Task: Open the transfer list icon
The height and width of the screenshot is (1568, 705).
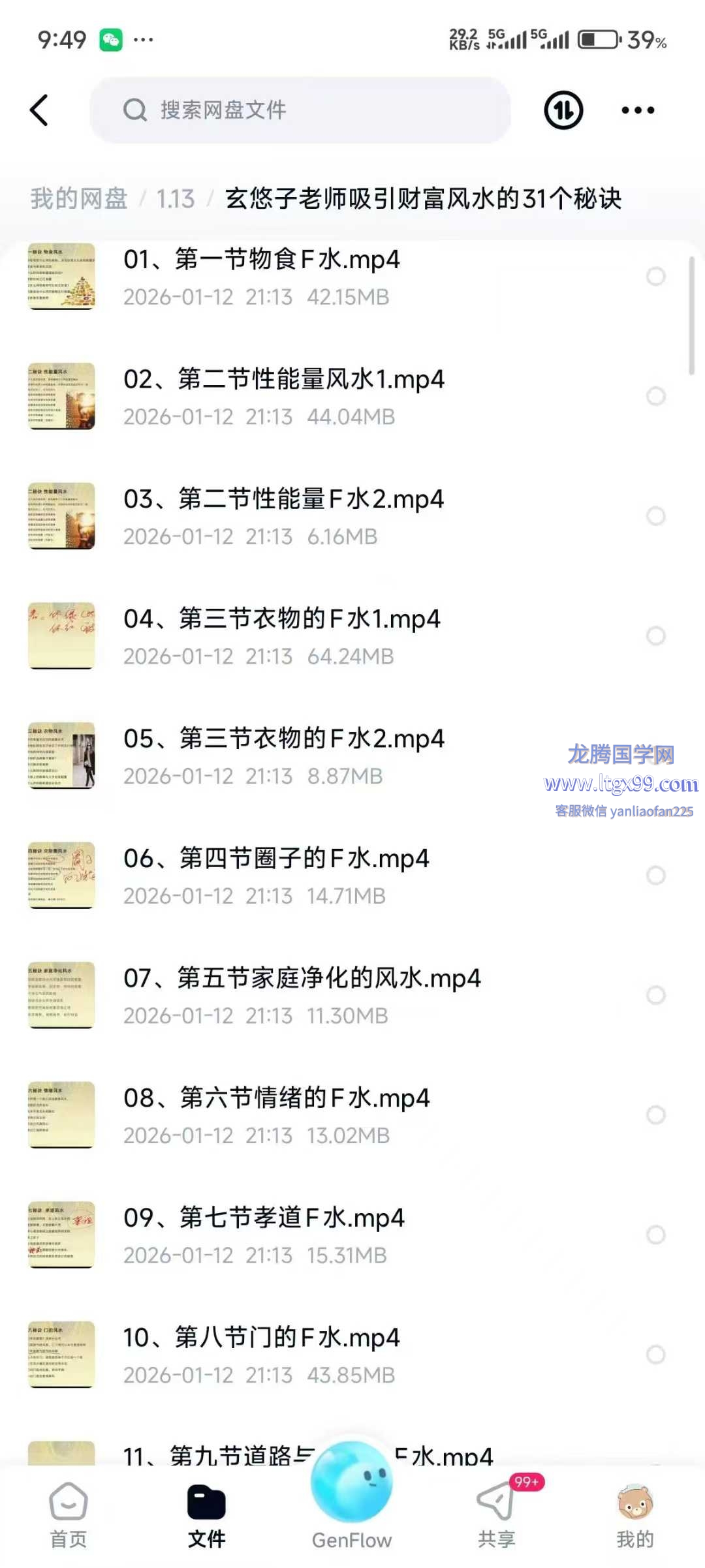Action: pos(563,110)
